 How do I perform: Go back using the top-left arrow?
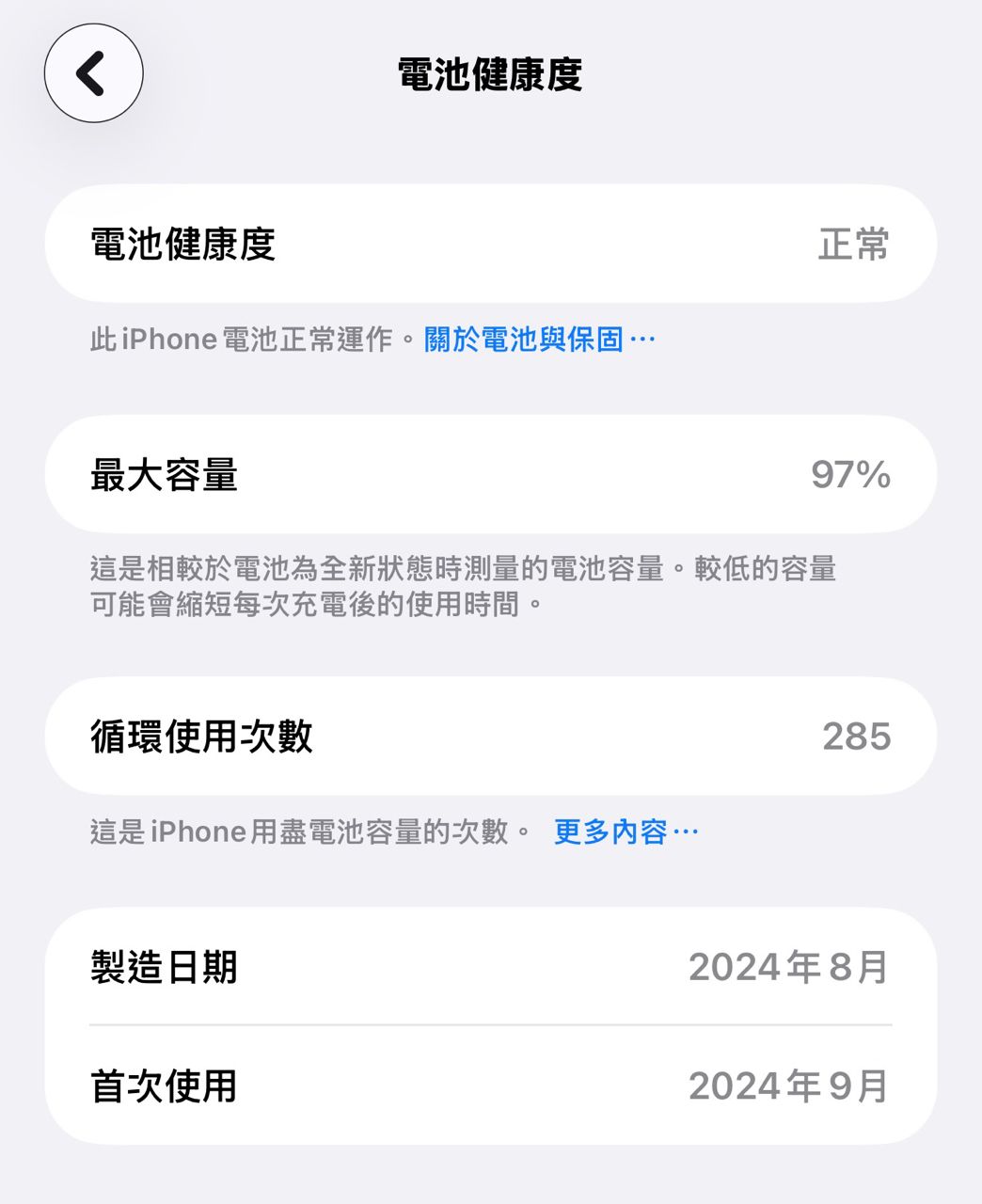coord(93,73)
